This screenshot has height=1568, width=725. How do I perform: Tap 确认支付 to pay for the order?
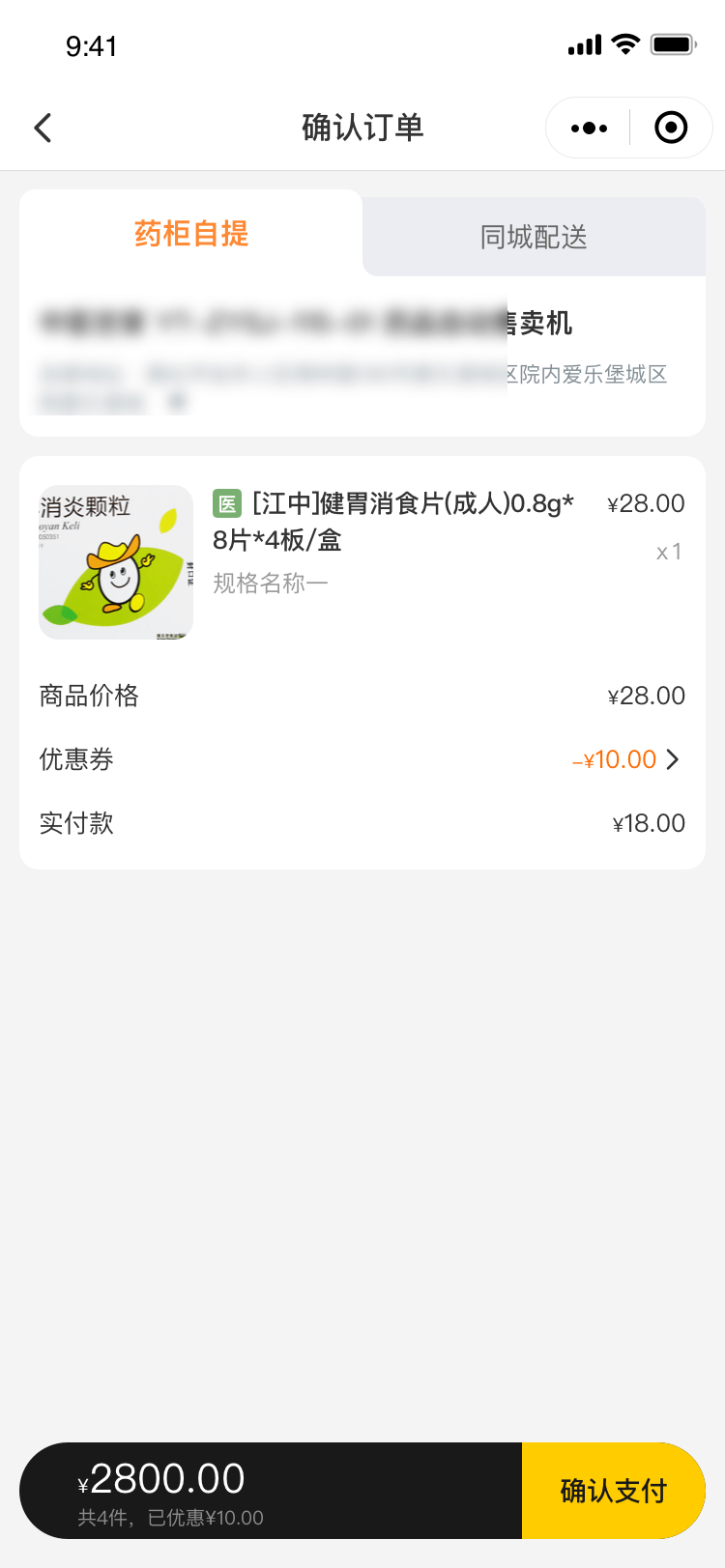click(613, 1491)
